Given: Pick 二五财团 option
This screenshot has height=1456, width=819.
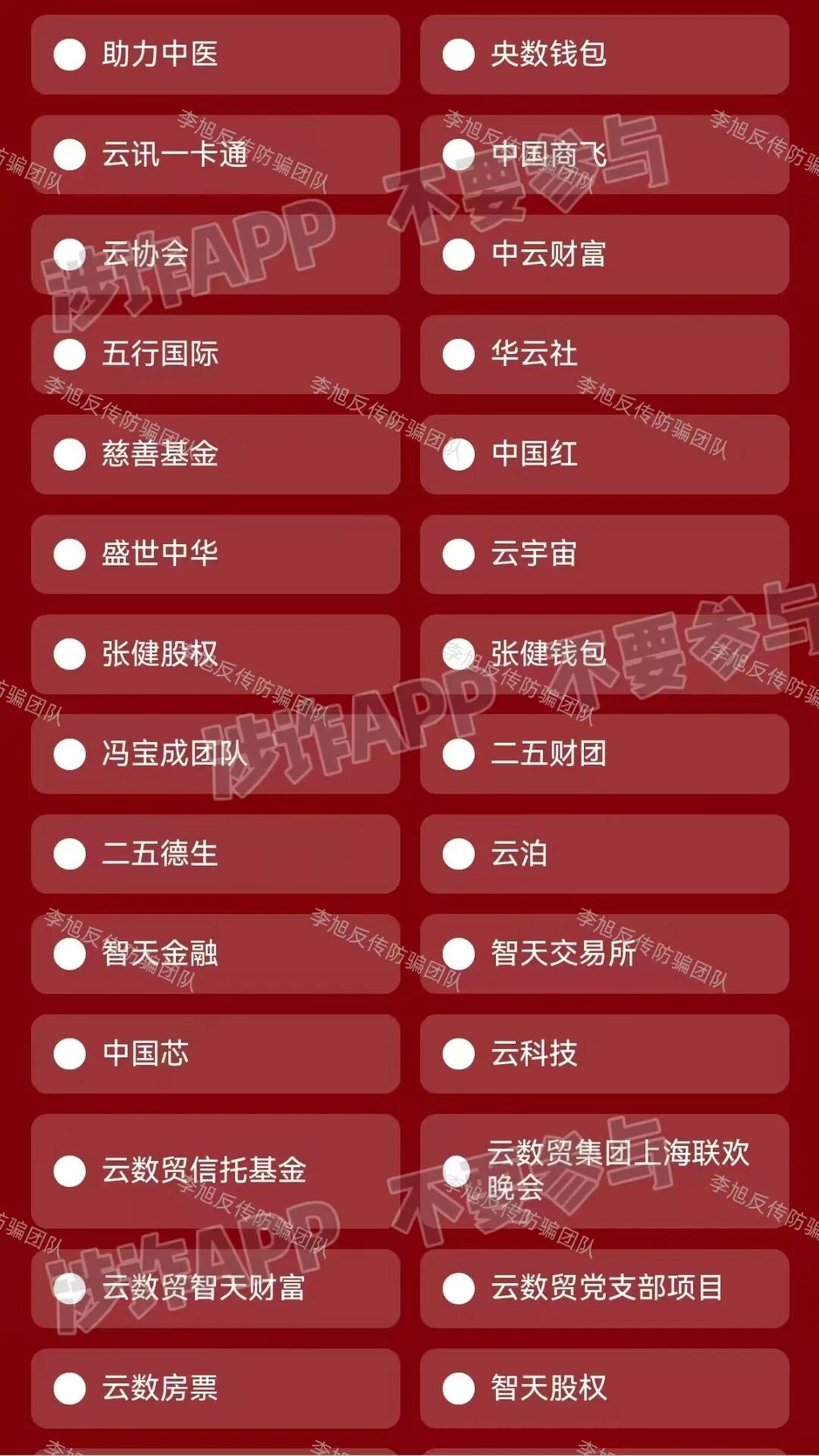Looking at the screenshot, I should tap(459, 754).
